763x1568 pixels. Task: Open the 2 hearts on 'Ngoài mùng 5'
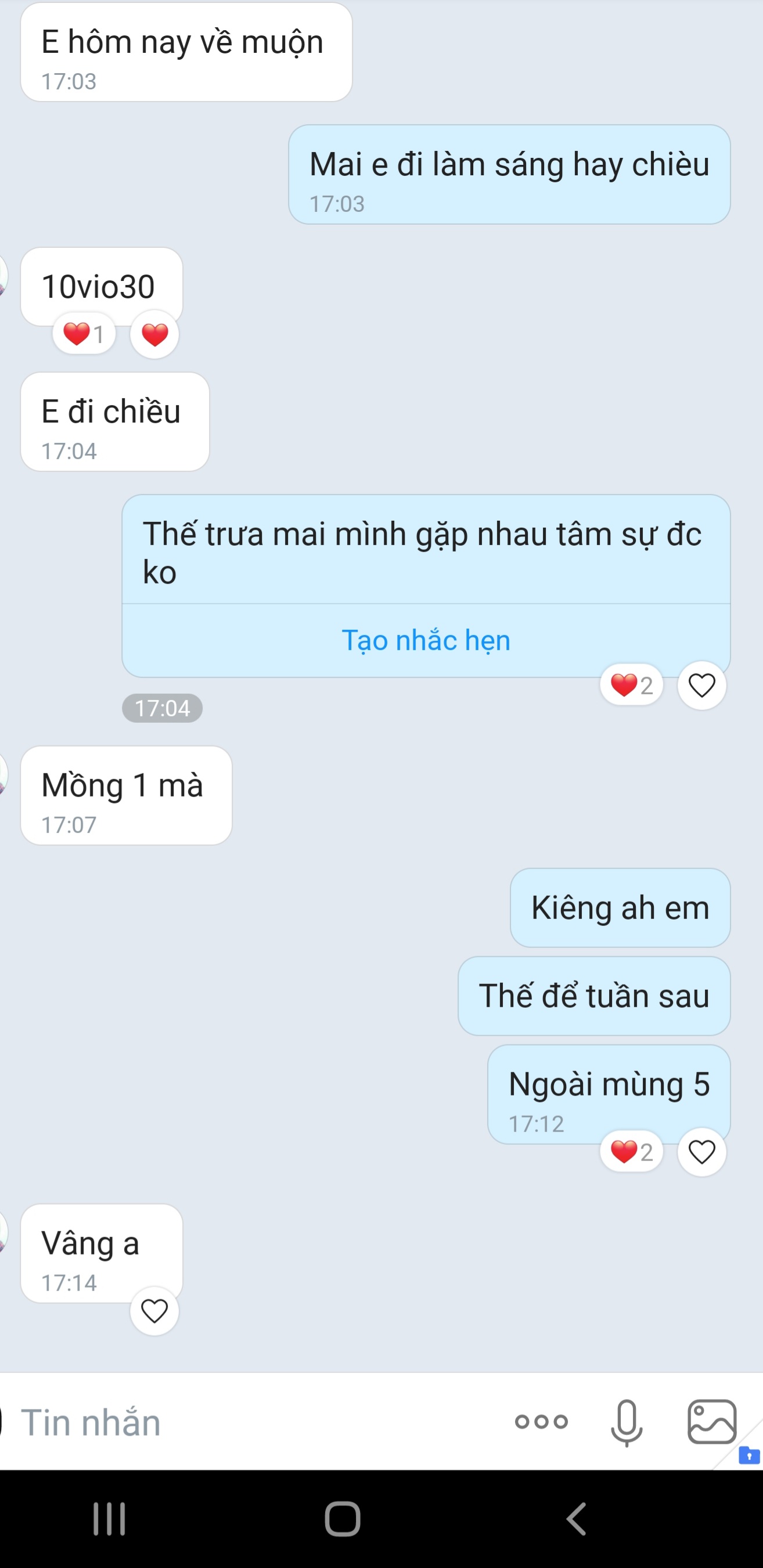pos(631,1152)
